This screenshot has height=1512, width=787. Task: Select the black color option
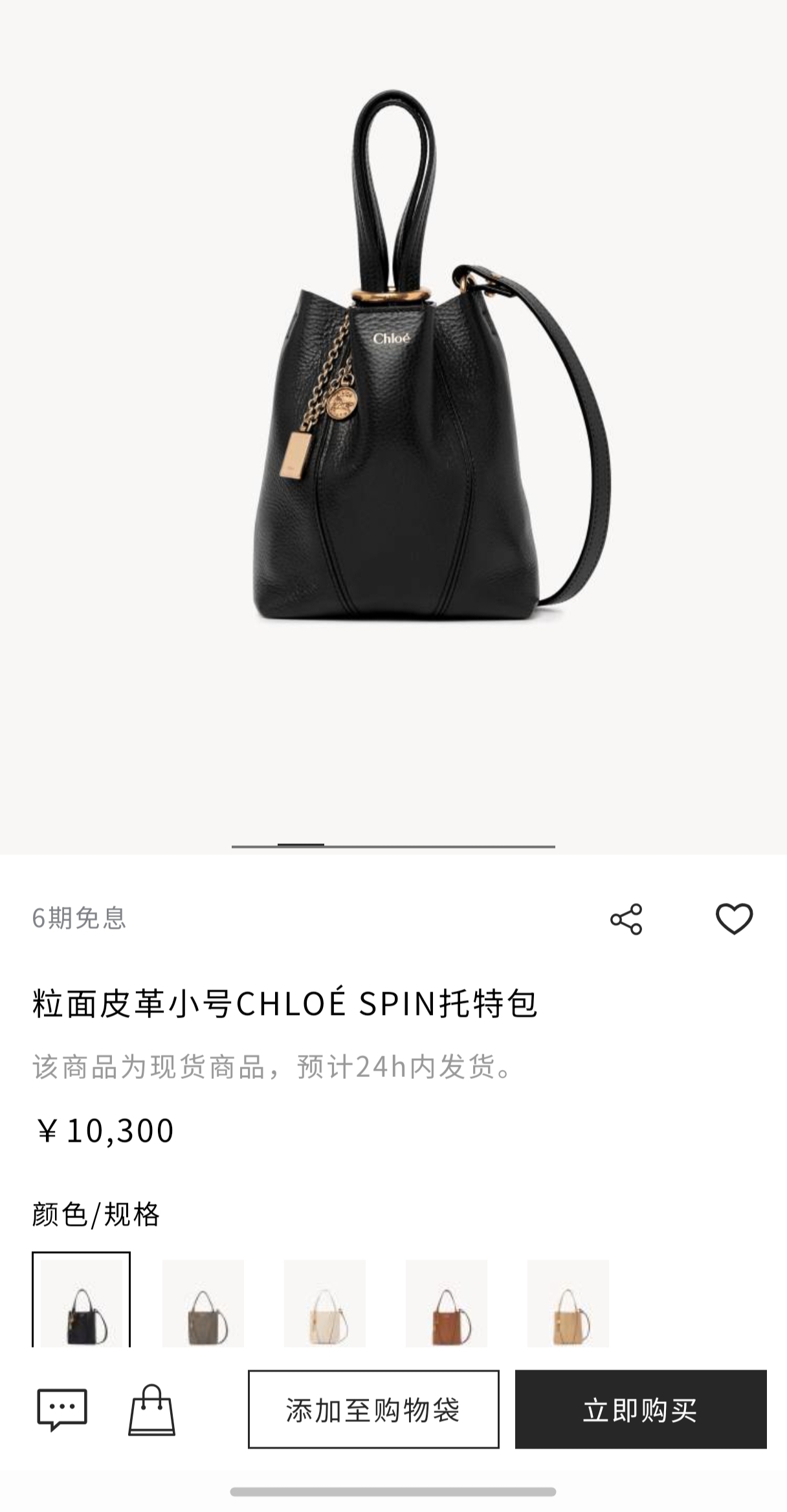(82, 1302)
